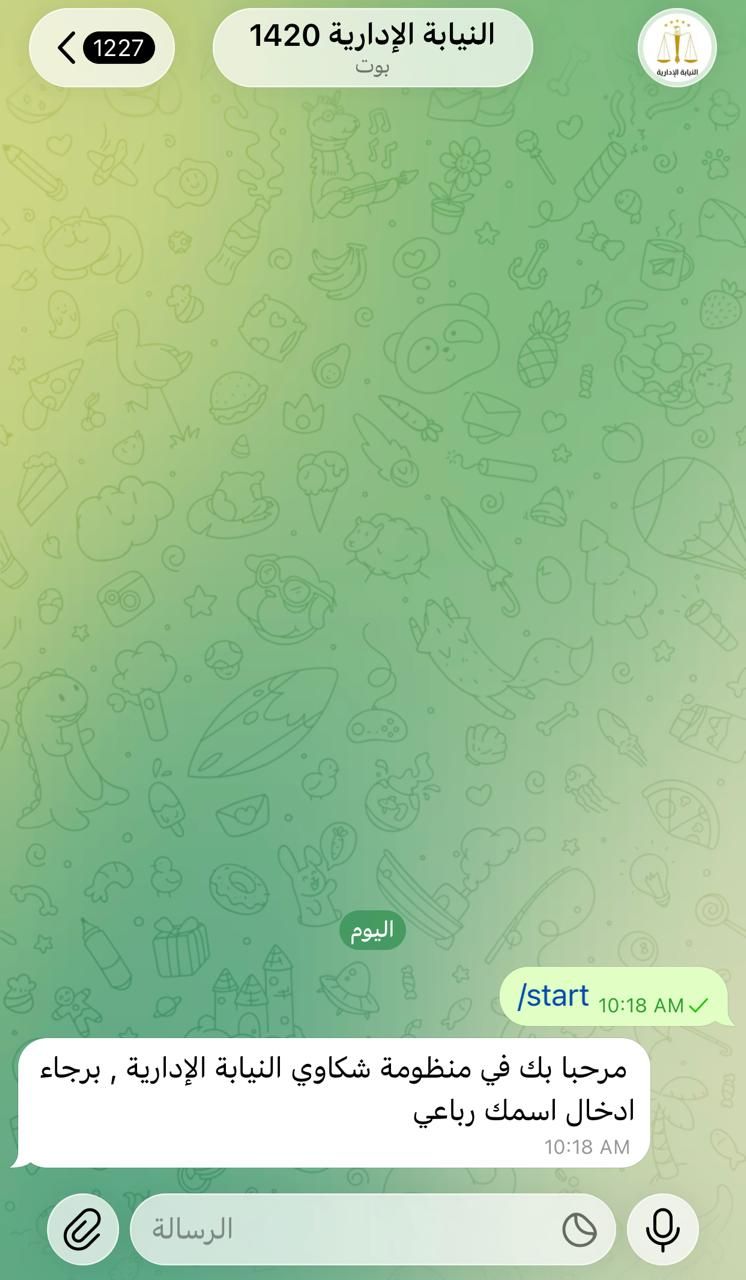Screen dimensions: 746x1280
Task: Tap the paperclip attach icon
Action: click(x=82, y=1229)
